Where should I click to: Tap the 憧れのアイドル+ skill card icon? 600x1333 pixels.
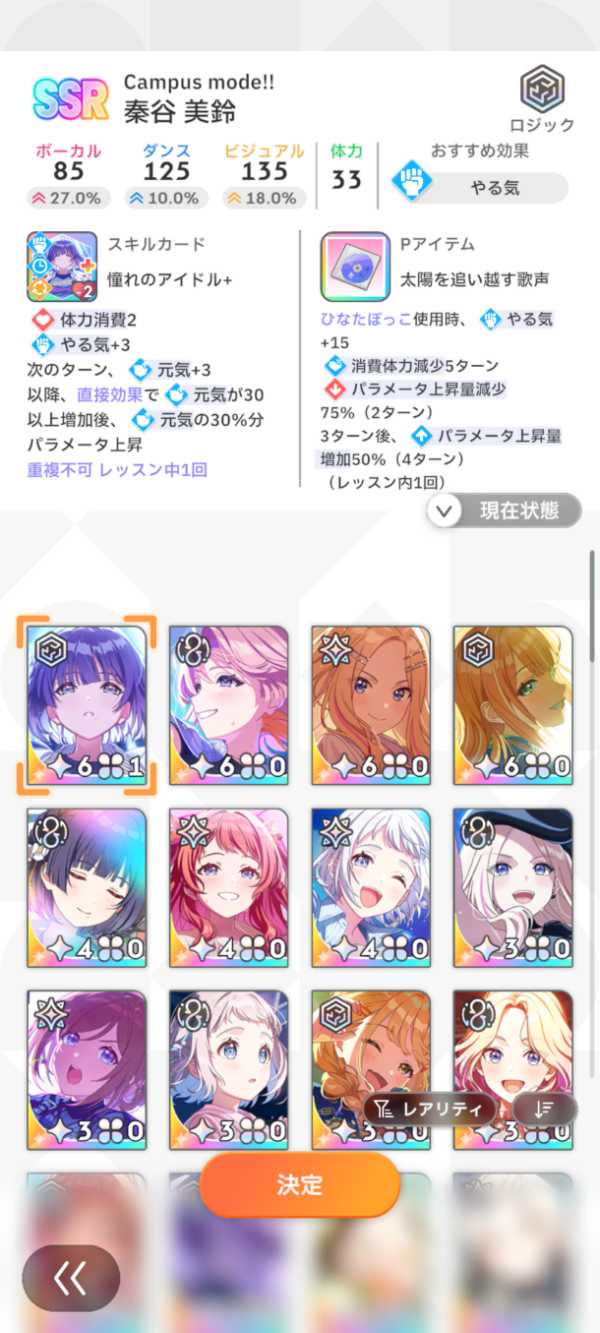click(62, 267)
